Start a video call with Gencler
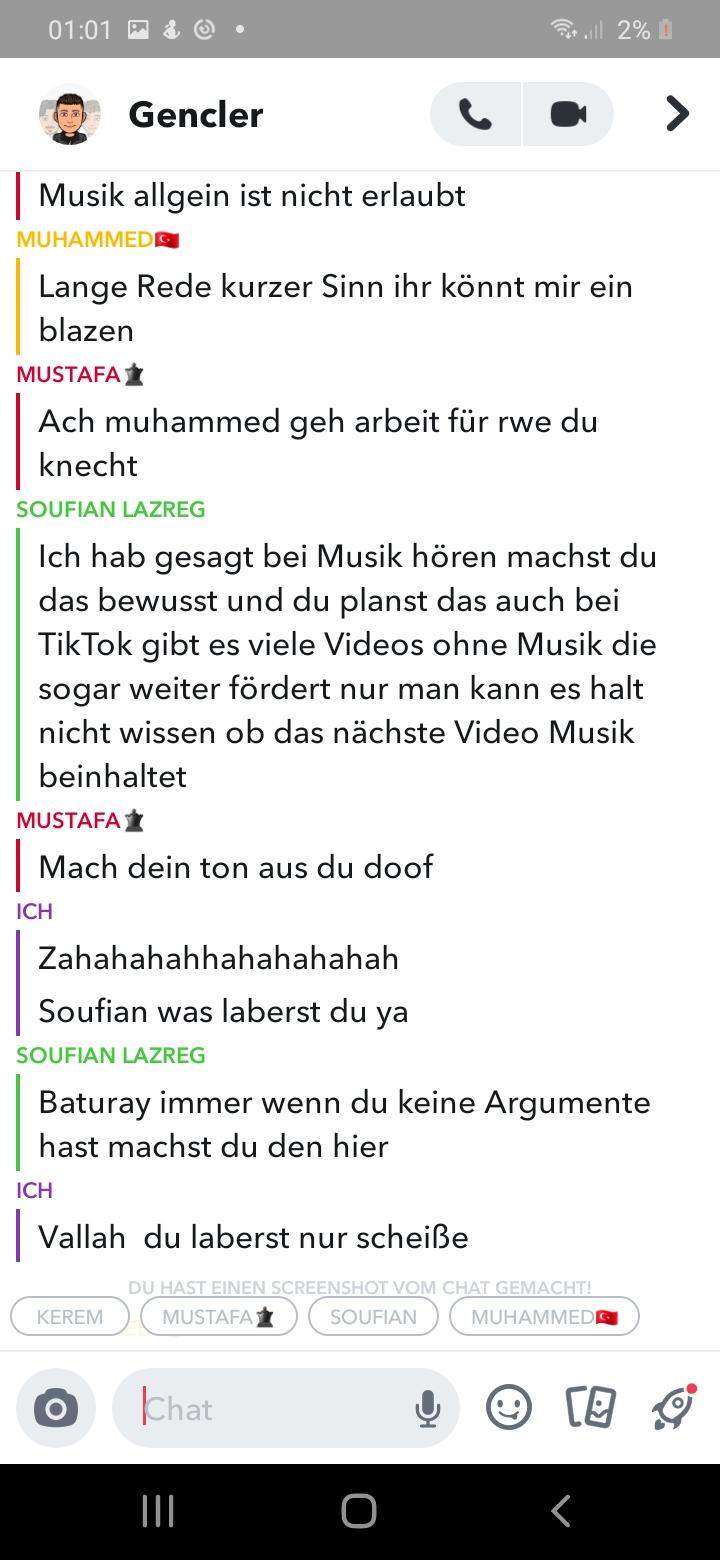This screenshot has height=1560, width=720. click(x=568, y=114)
